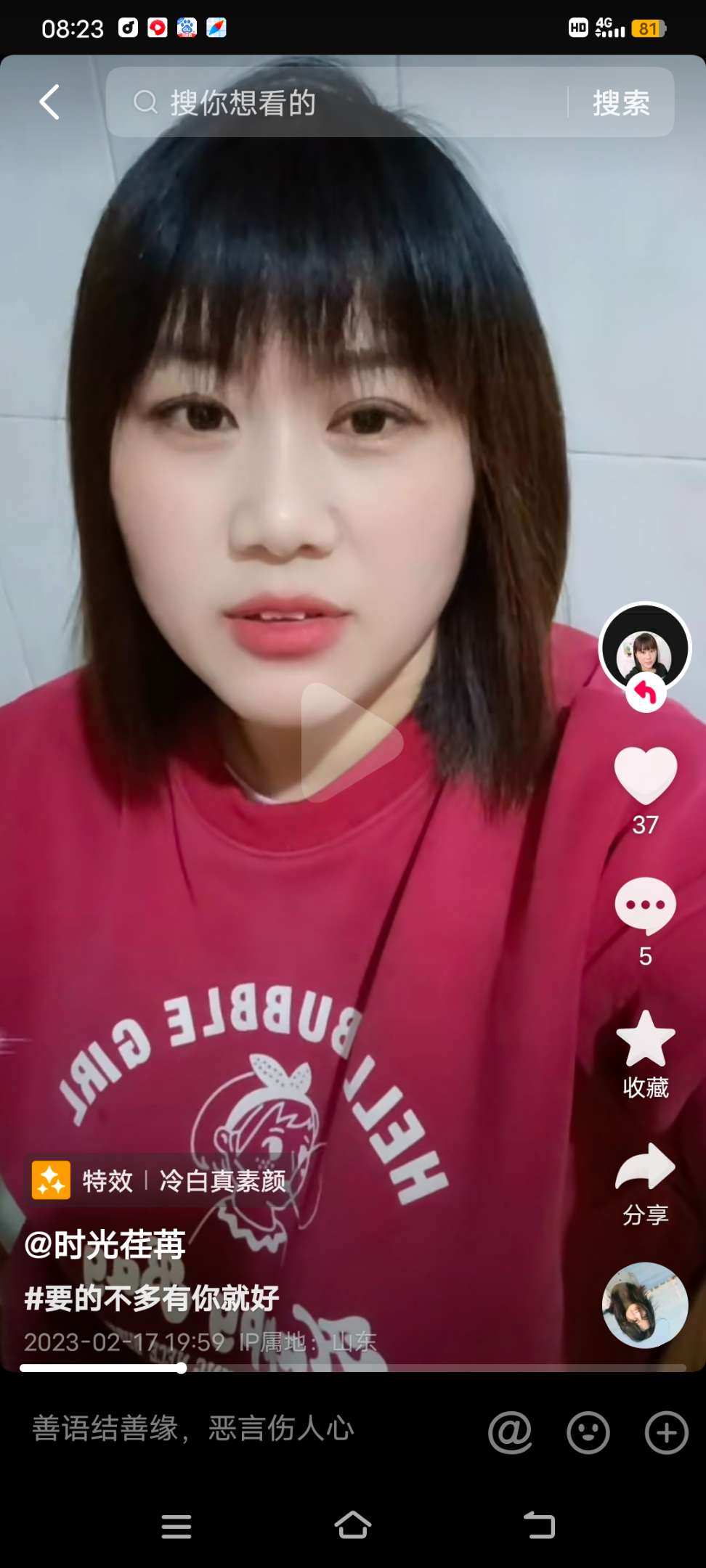Open the emoji picker
Viewport: 706px width, 1568px height.
588,1432
